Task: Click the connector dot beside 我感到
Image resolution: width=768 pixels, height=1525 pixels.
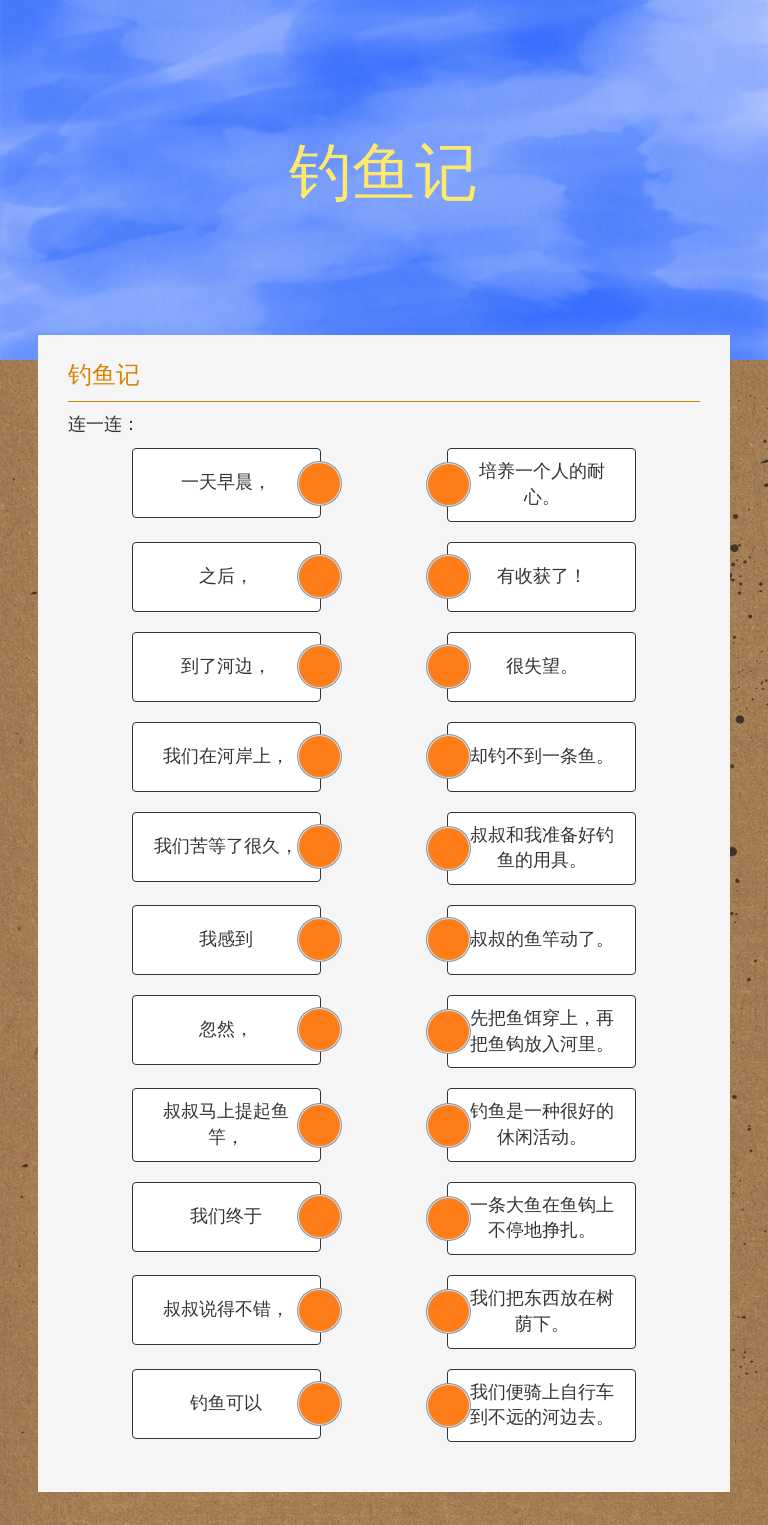Action: [x=319, y=939]
